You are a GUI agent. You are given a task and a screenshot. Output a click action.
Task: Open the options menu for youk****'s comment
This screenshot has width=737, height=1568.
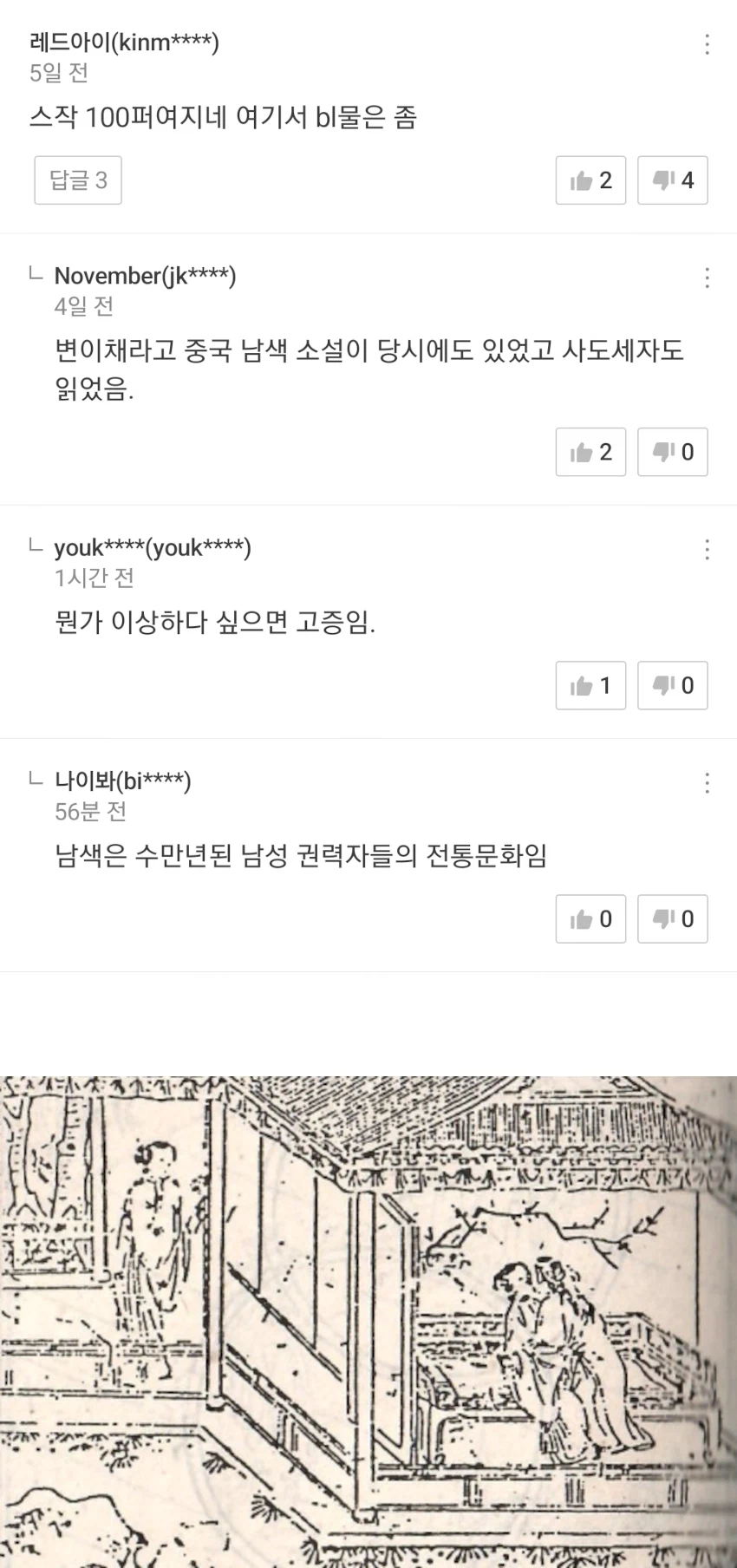click(708, 549)
